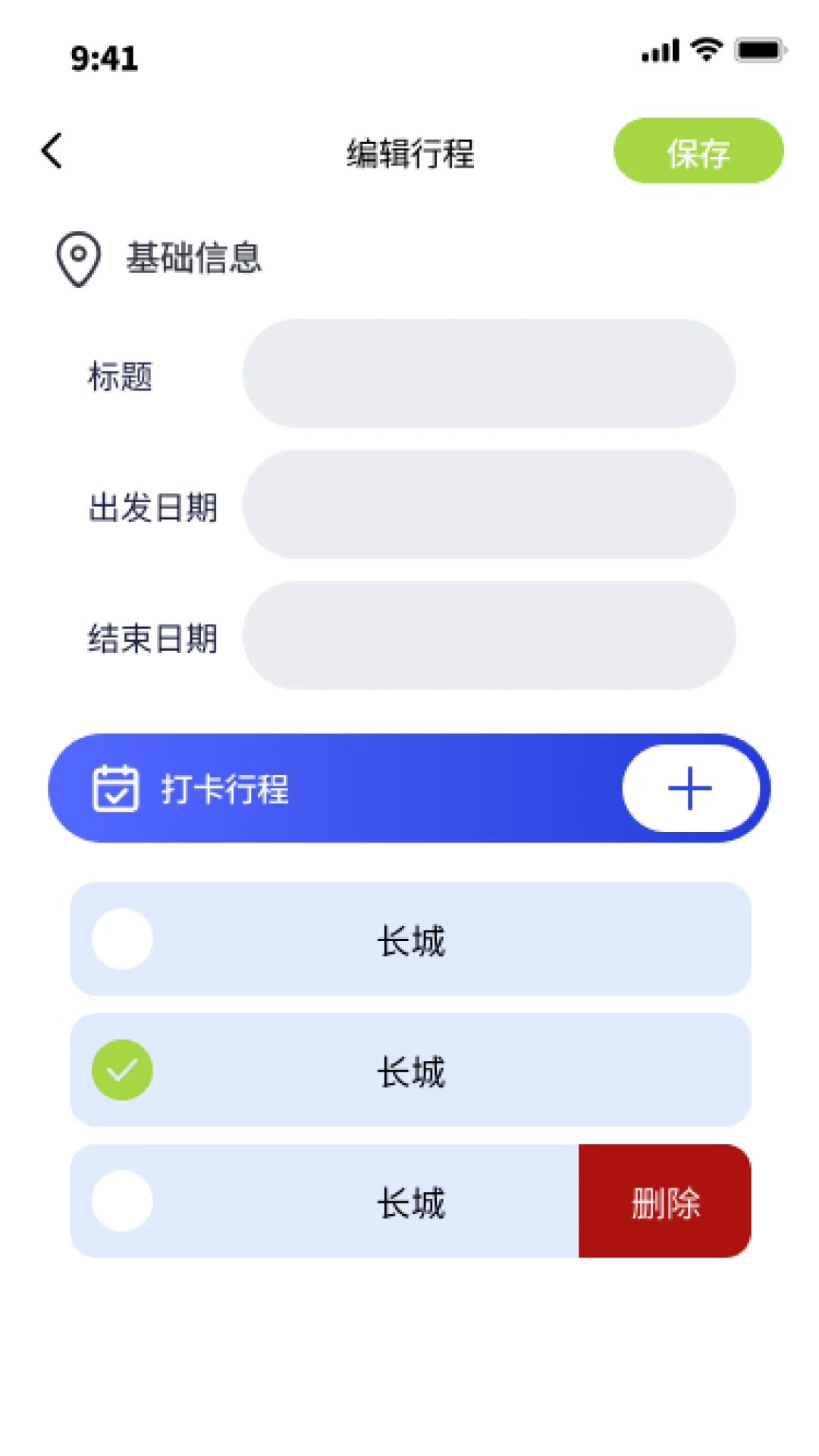Select the first 长城 radio circle
Screen dimensions: 819x1456
point(121,939)
